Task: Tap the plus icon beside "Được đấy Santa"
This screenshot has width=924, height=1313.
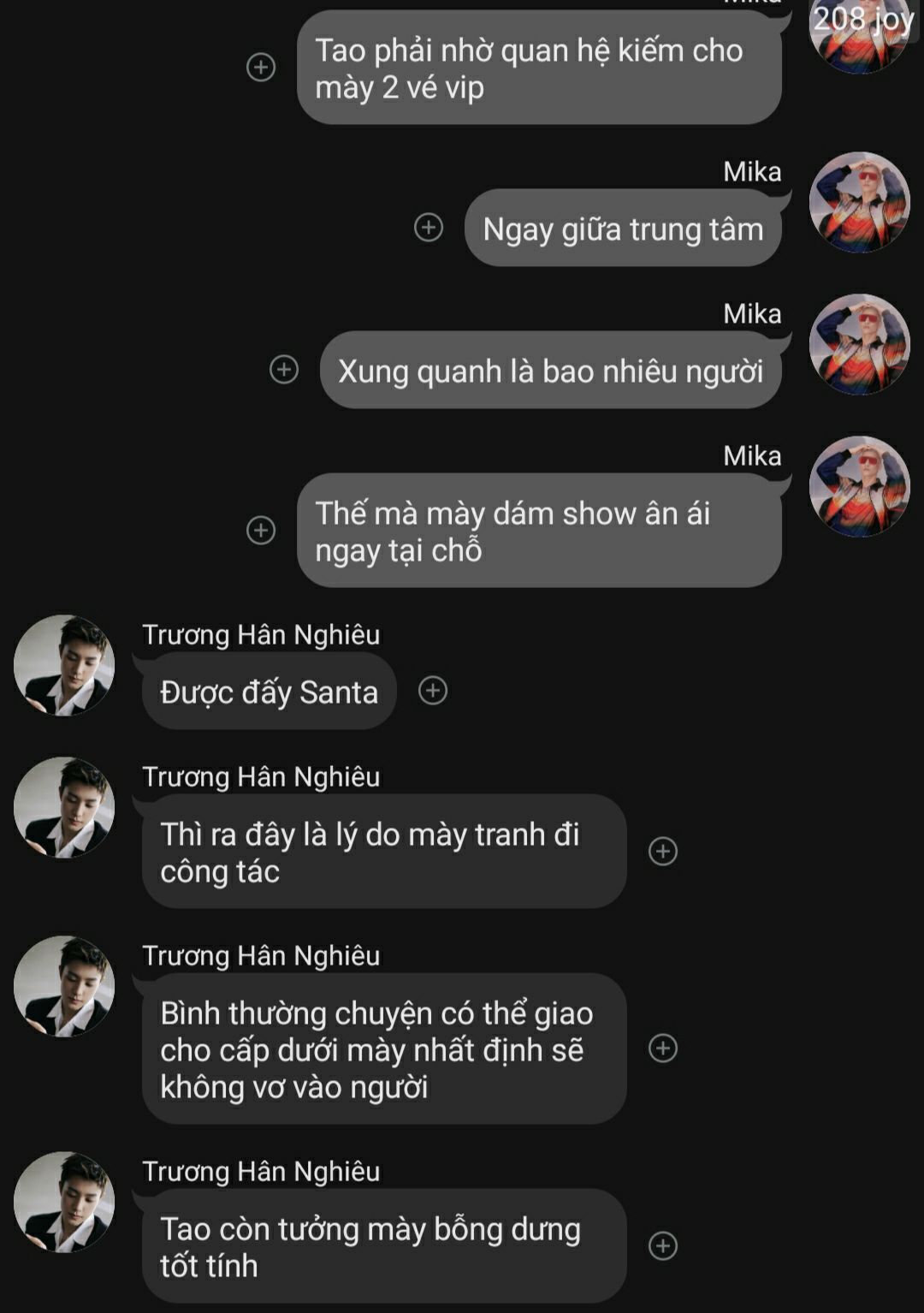Action: [433, 691]
